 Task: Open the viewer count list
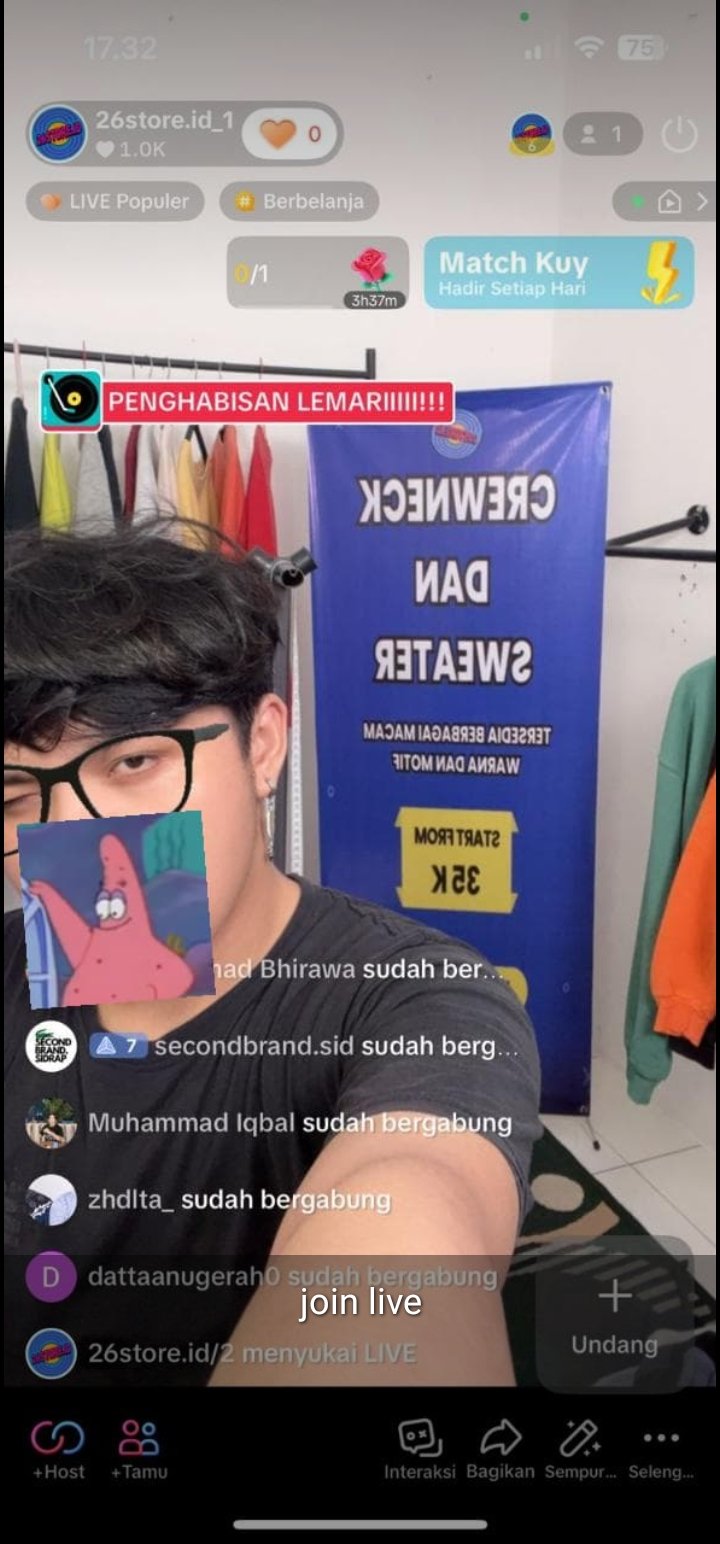(x=602, y=134)
